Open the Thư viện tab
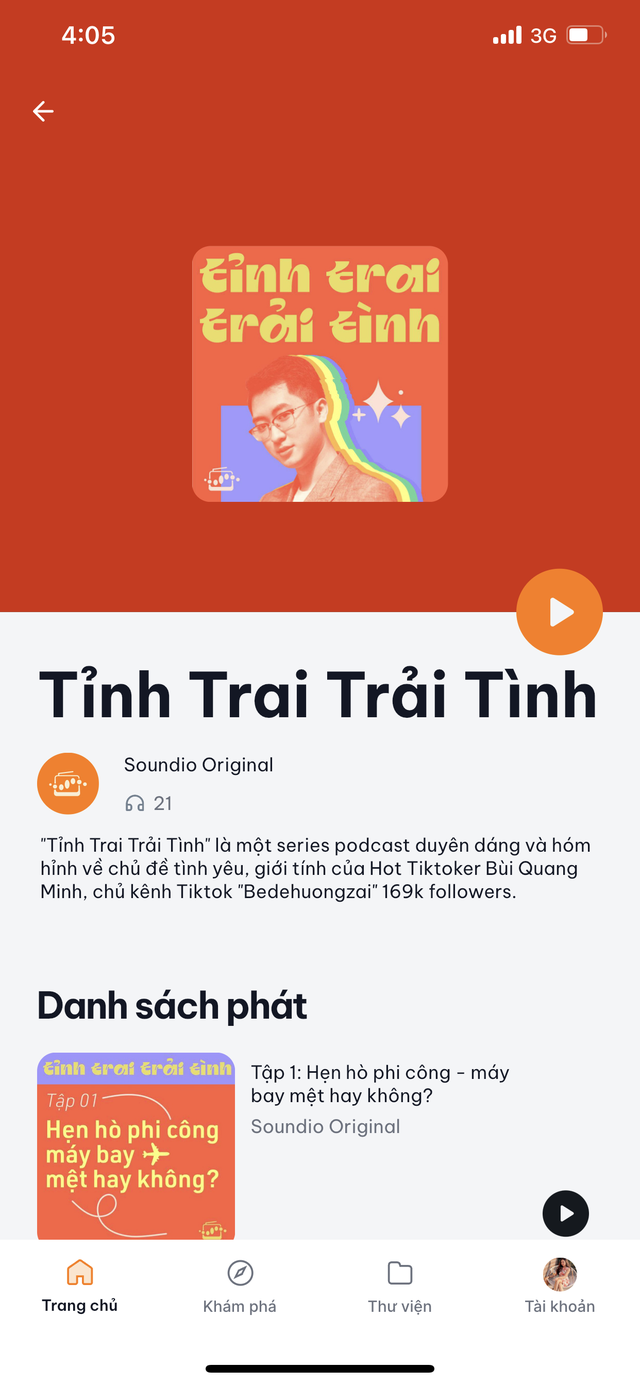The image size is (640, 1385). (x=400, y=1286)
